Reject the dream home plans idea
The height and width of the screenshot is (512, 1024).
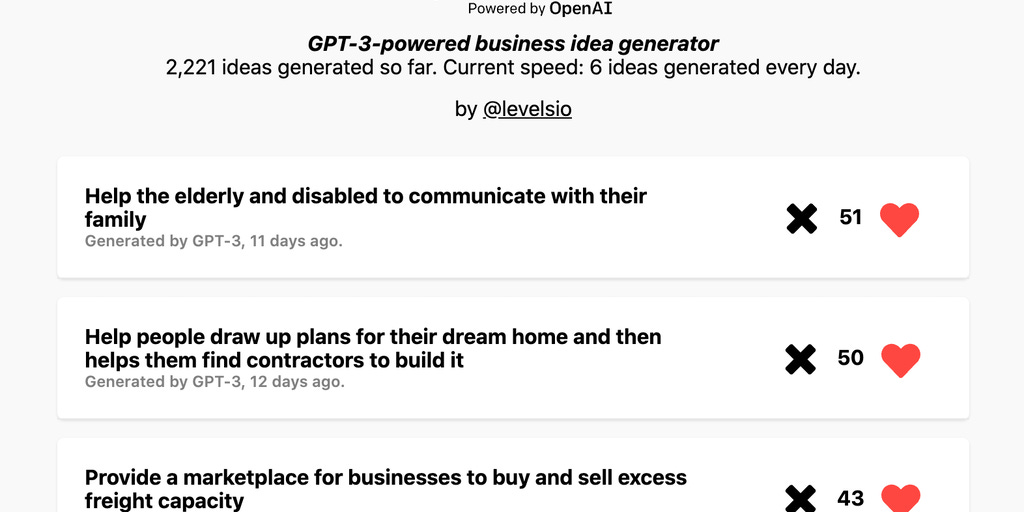pos(801,359)
